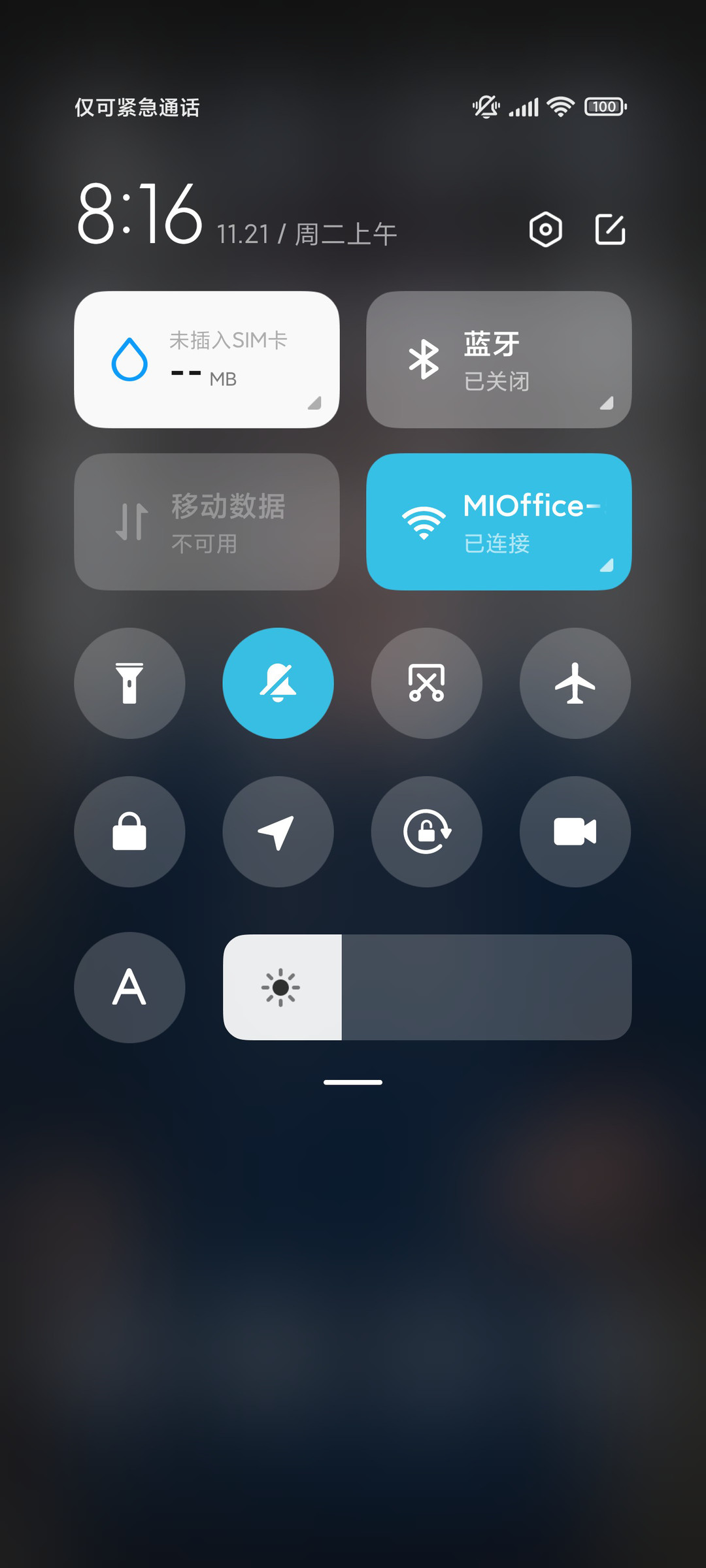
Task: Toggle the rotation lock
Action: tap(427, 832)
